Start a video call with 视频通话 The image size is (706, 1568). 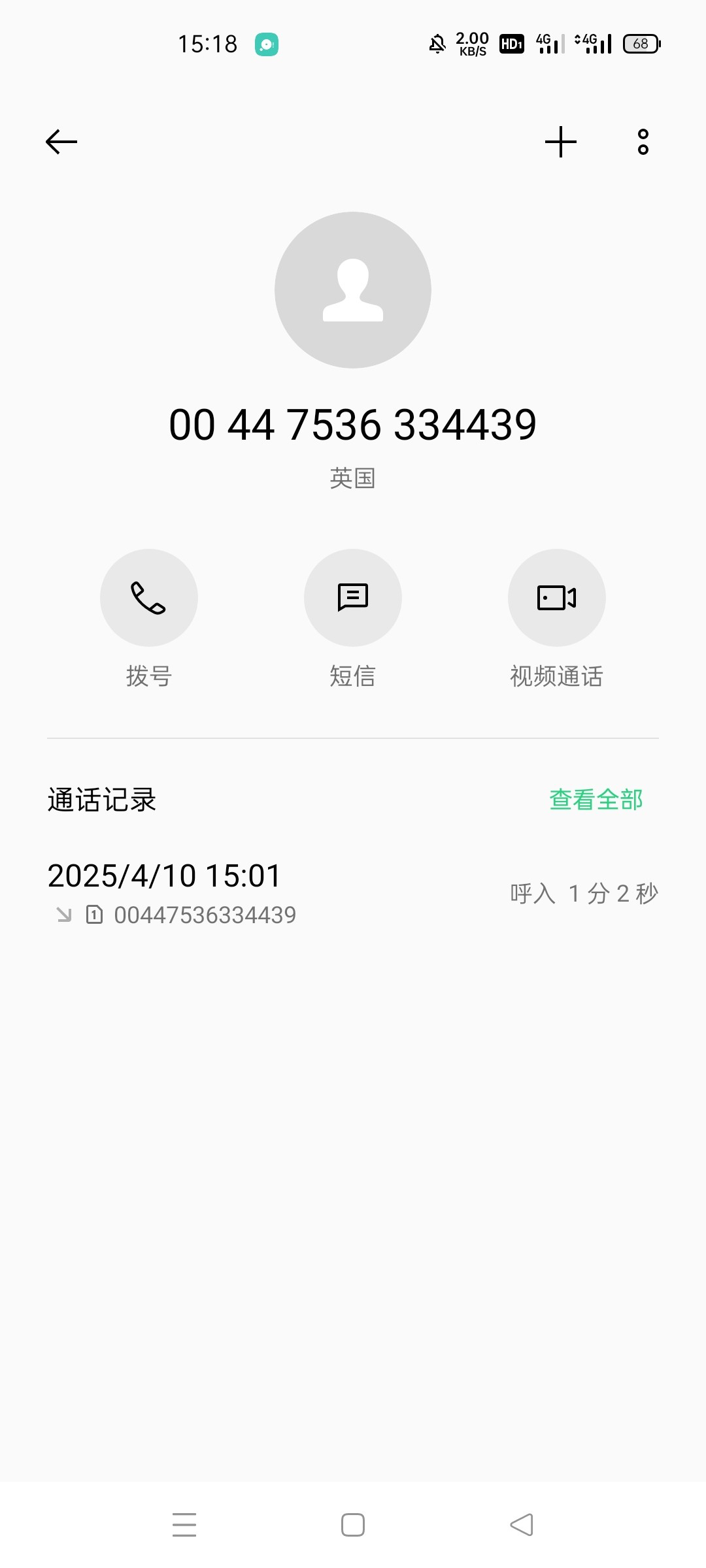tap(557, 598)
